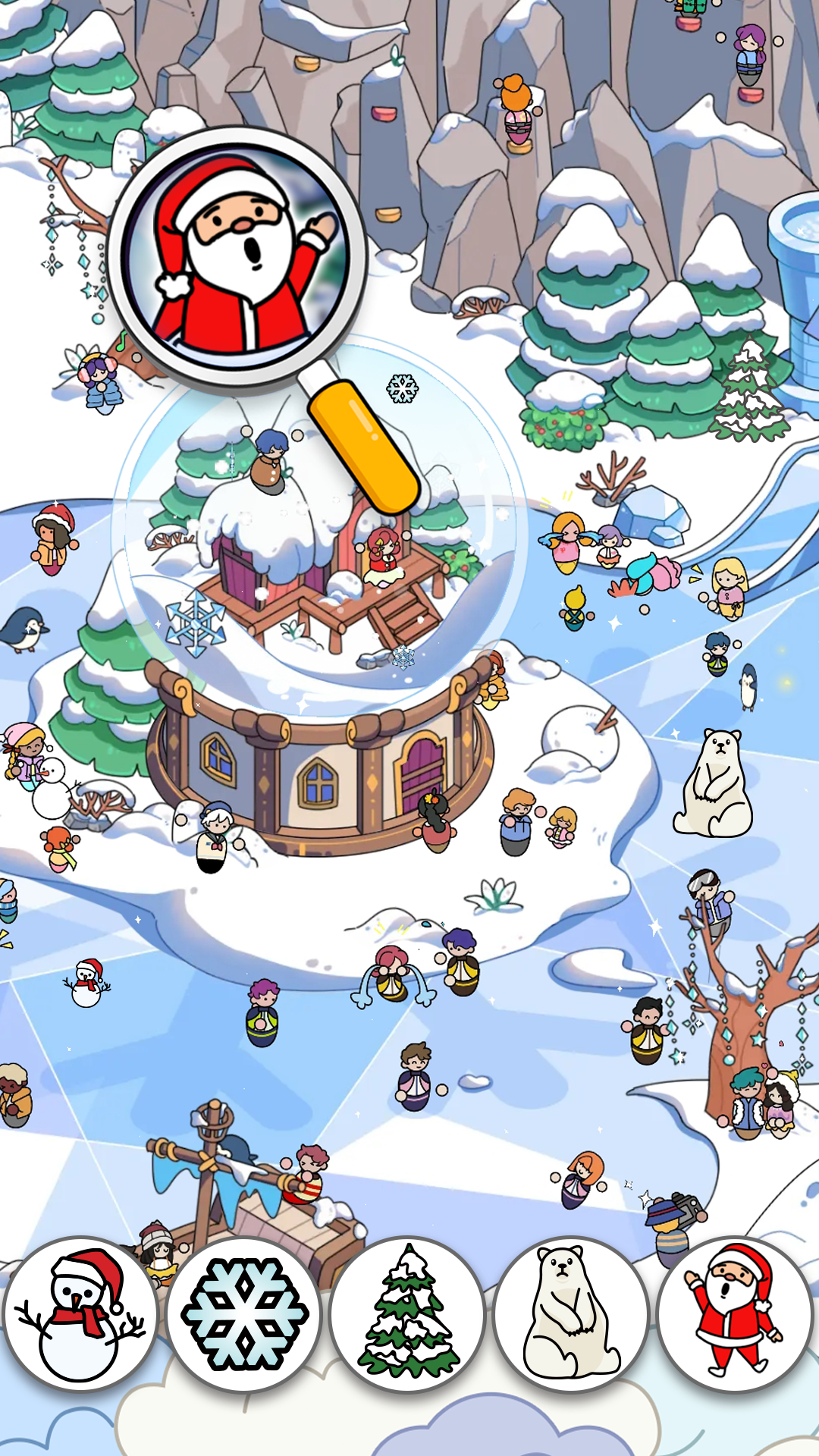Tap the sitting polar bear on the ice

tap(714, 785)
